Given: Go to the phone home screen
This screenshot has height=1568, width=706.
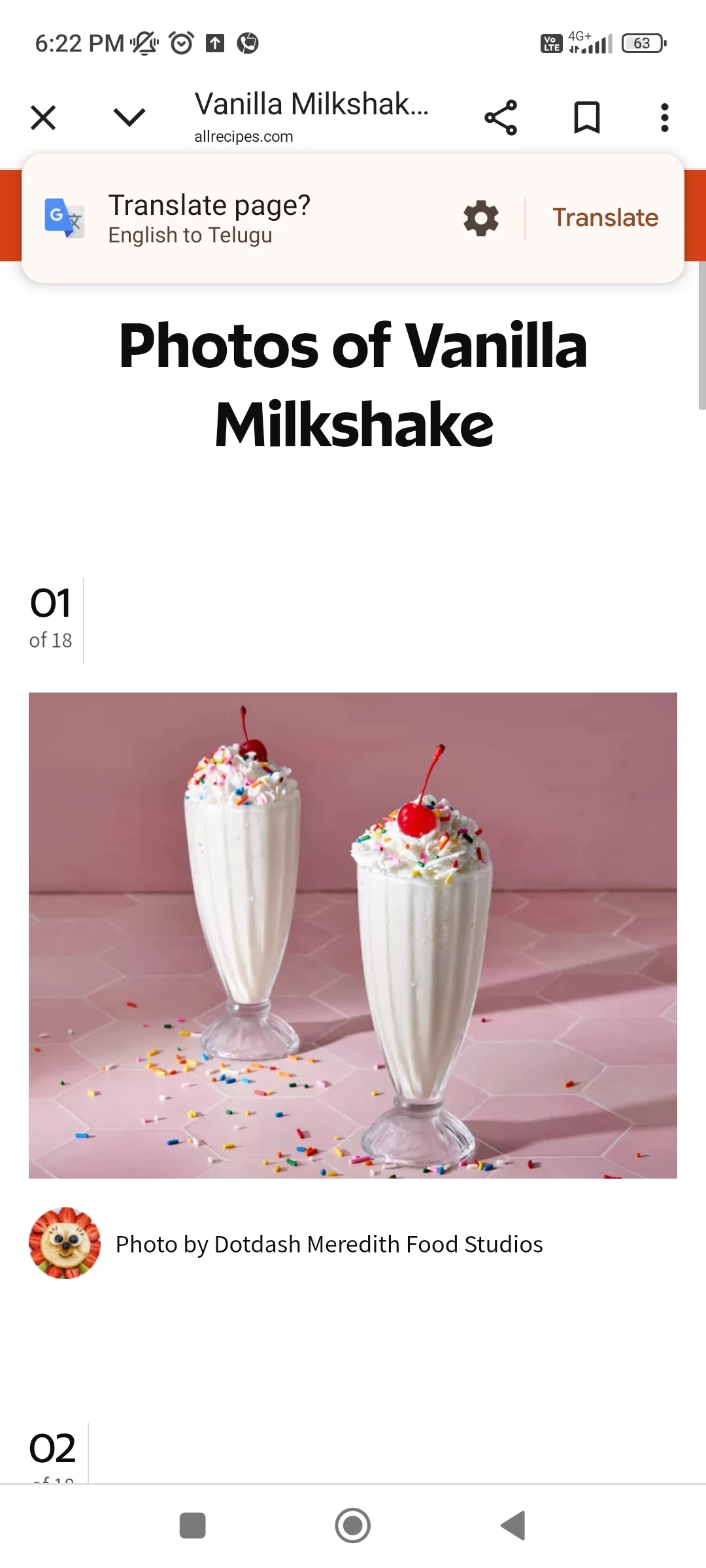Looking at the screenshot, I should [353, 1526].
